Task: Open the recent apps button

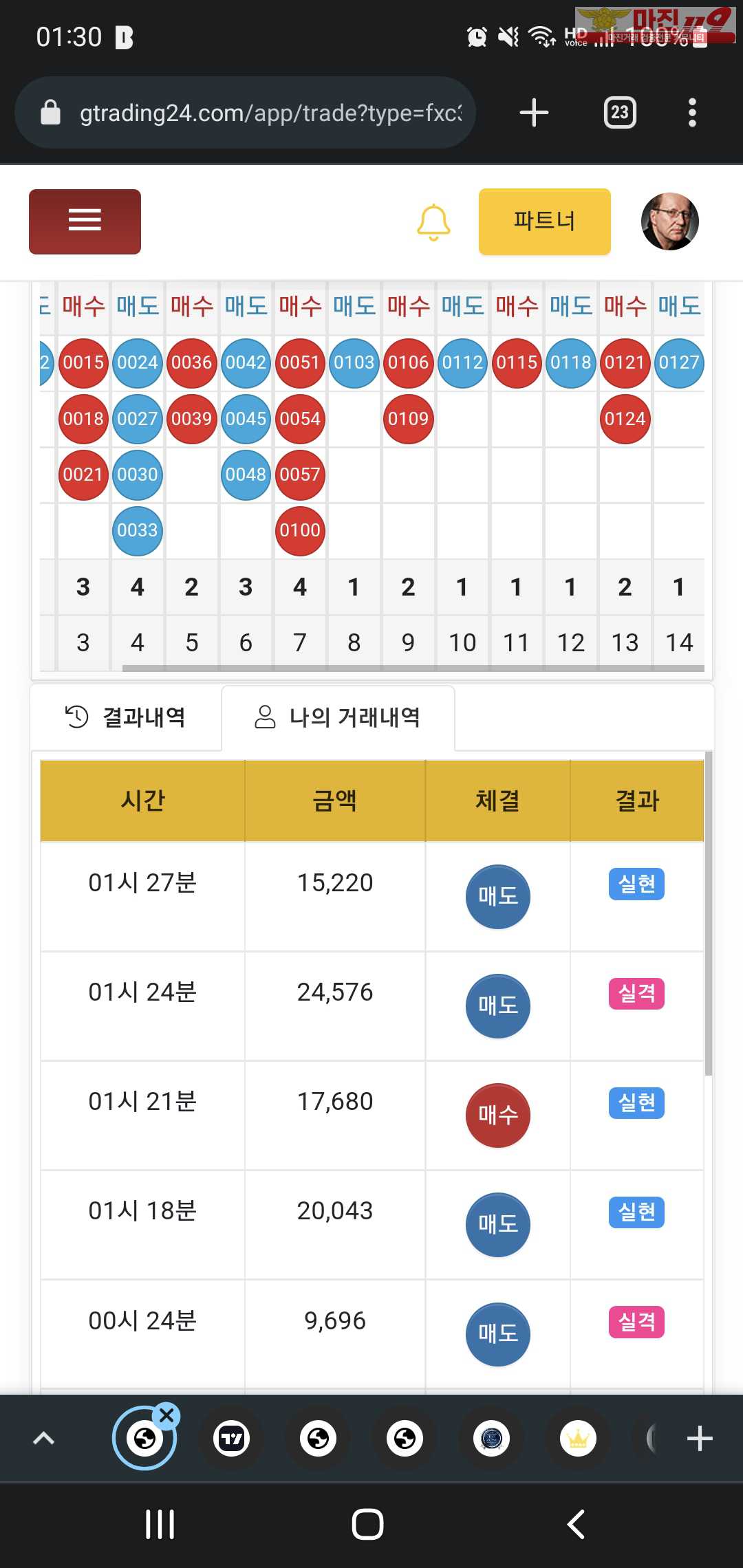Action: click(160, 1525)
